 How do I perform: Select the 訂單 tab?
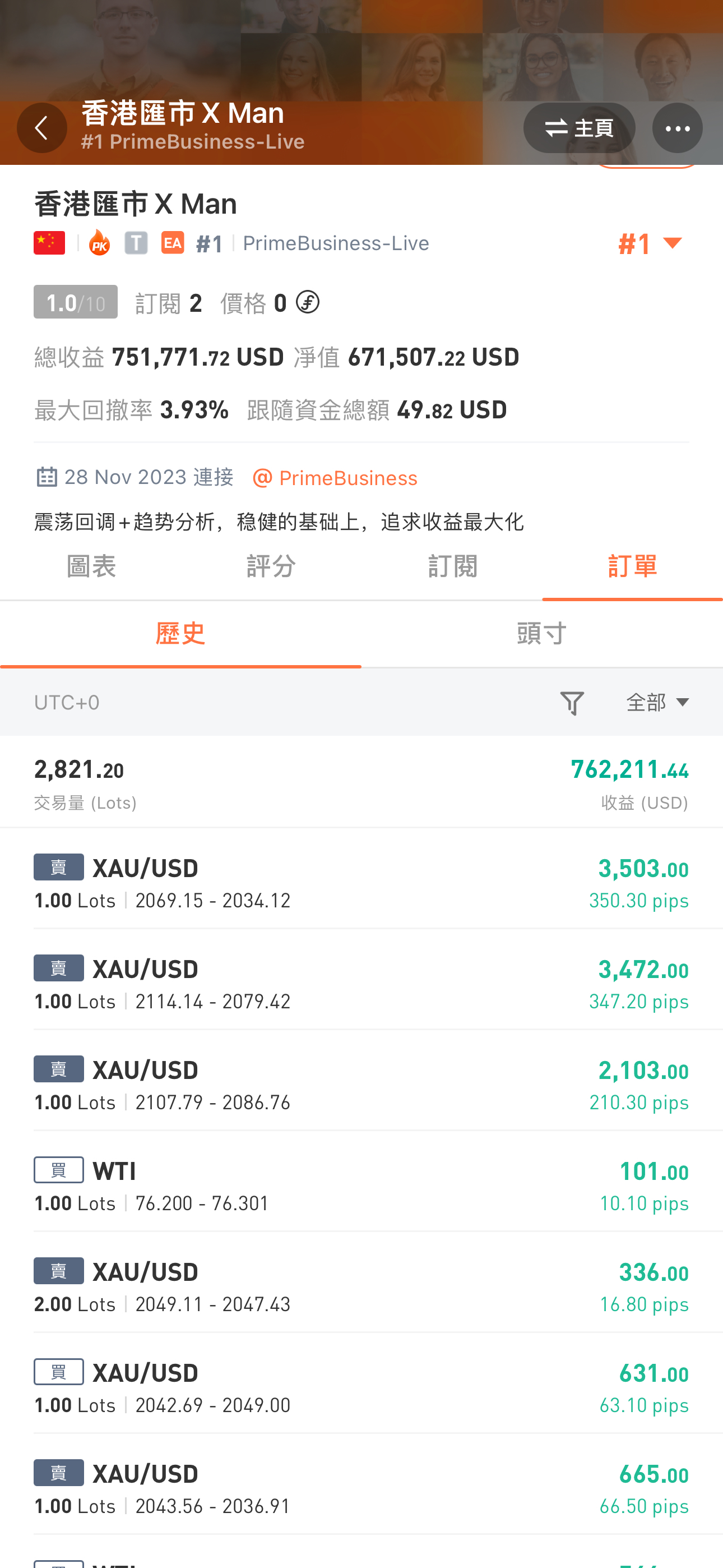click(x=632, y=567)
